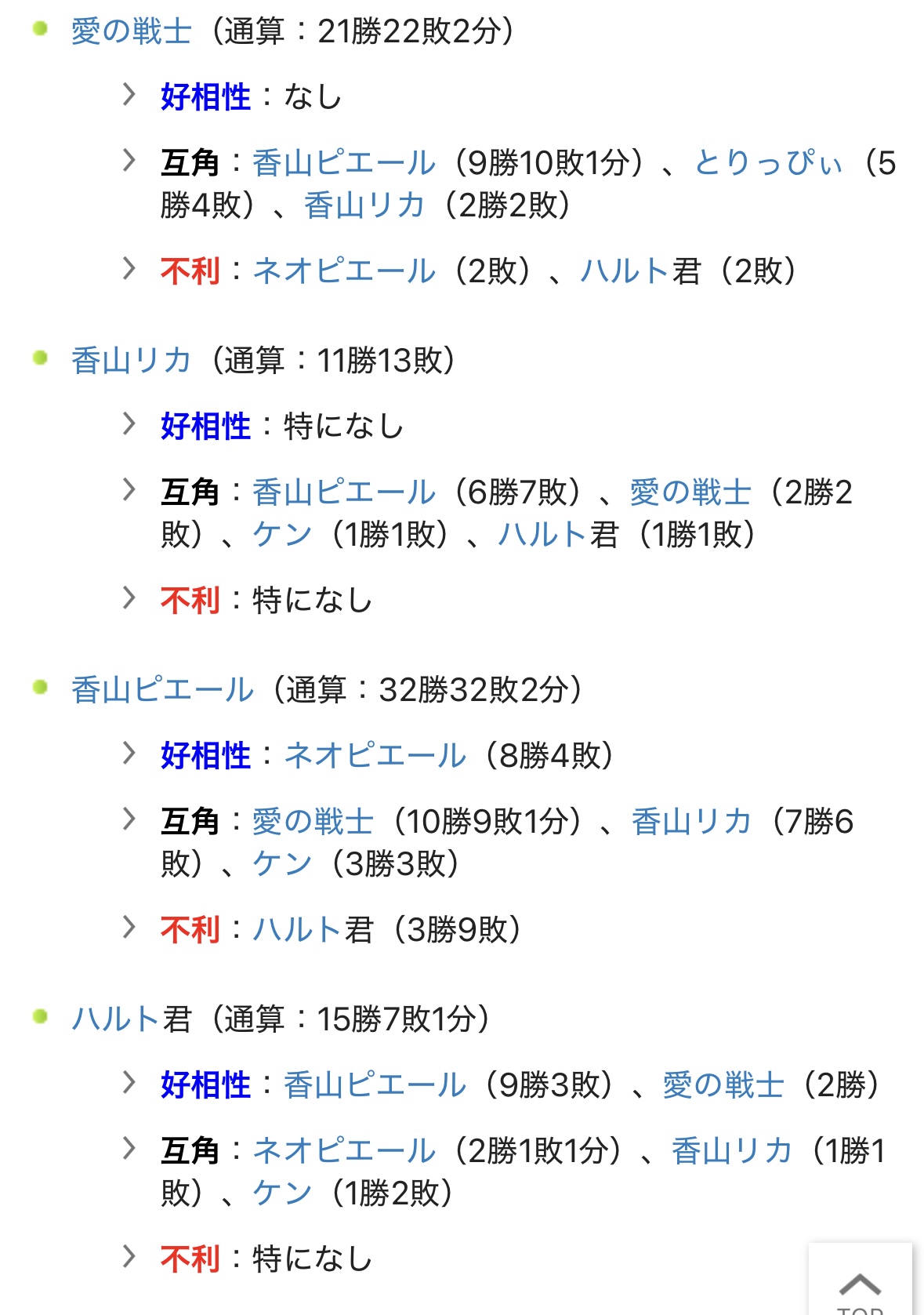Jump back to page top with TOP button
Viewport: 924px width, 1315px height.
[x=860, y=1288]
